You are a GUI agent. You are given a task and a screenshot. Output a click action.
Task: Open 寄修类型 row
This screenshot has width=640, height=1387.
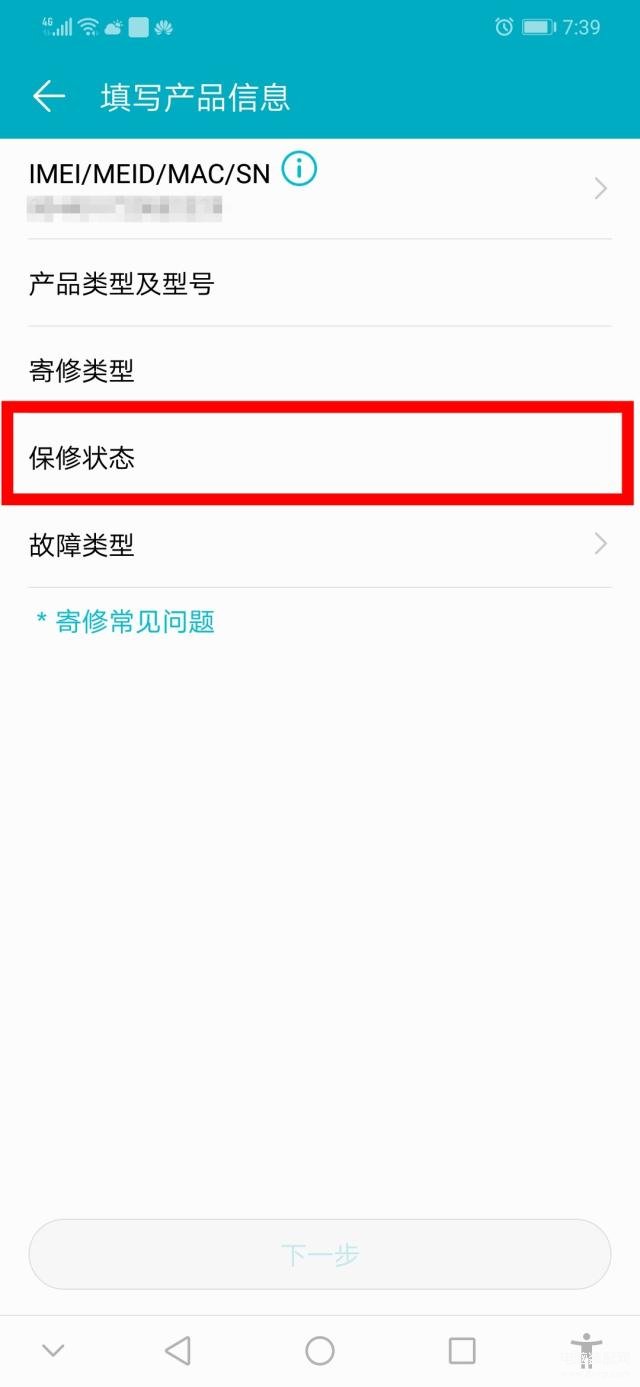320,371
